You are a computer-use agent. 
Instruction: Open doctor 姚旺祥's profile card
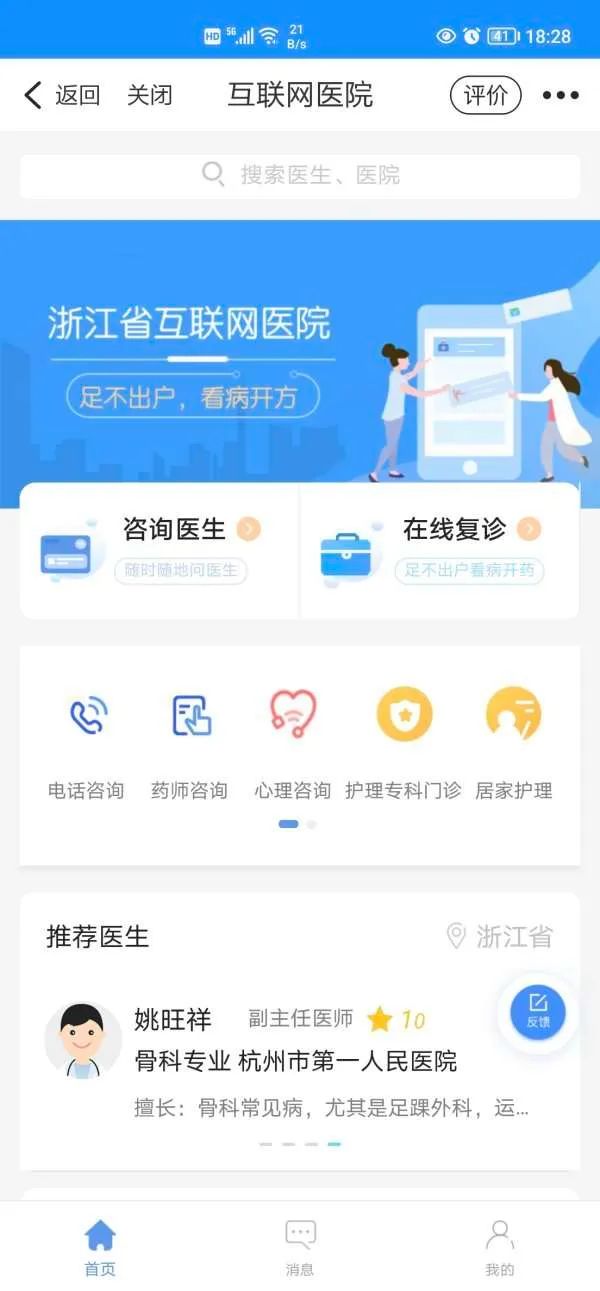click(x=290, y=1060)
